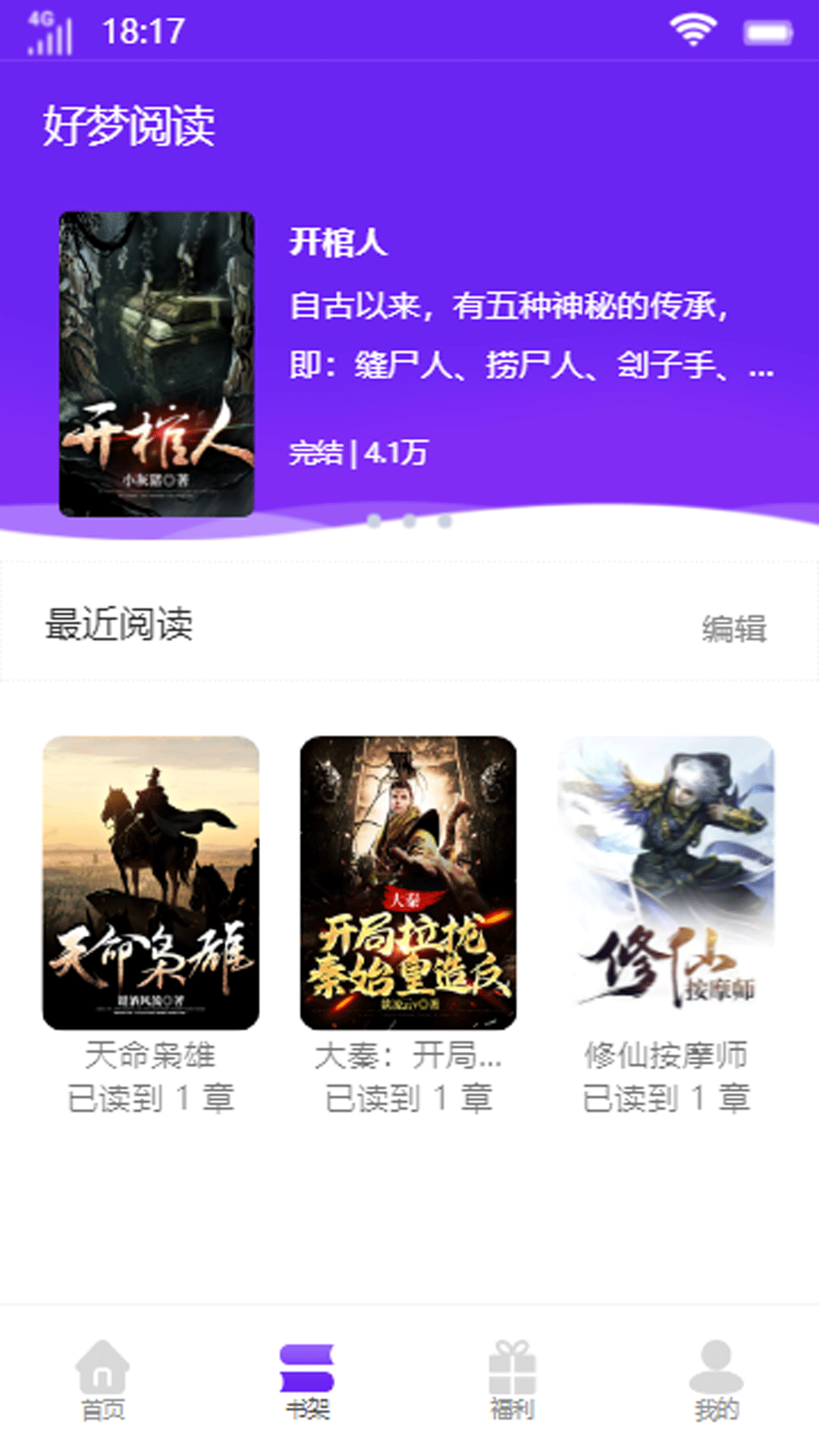
Task: Open the 天命枭雄 book cover
Action: tap(152, 880)
